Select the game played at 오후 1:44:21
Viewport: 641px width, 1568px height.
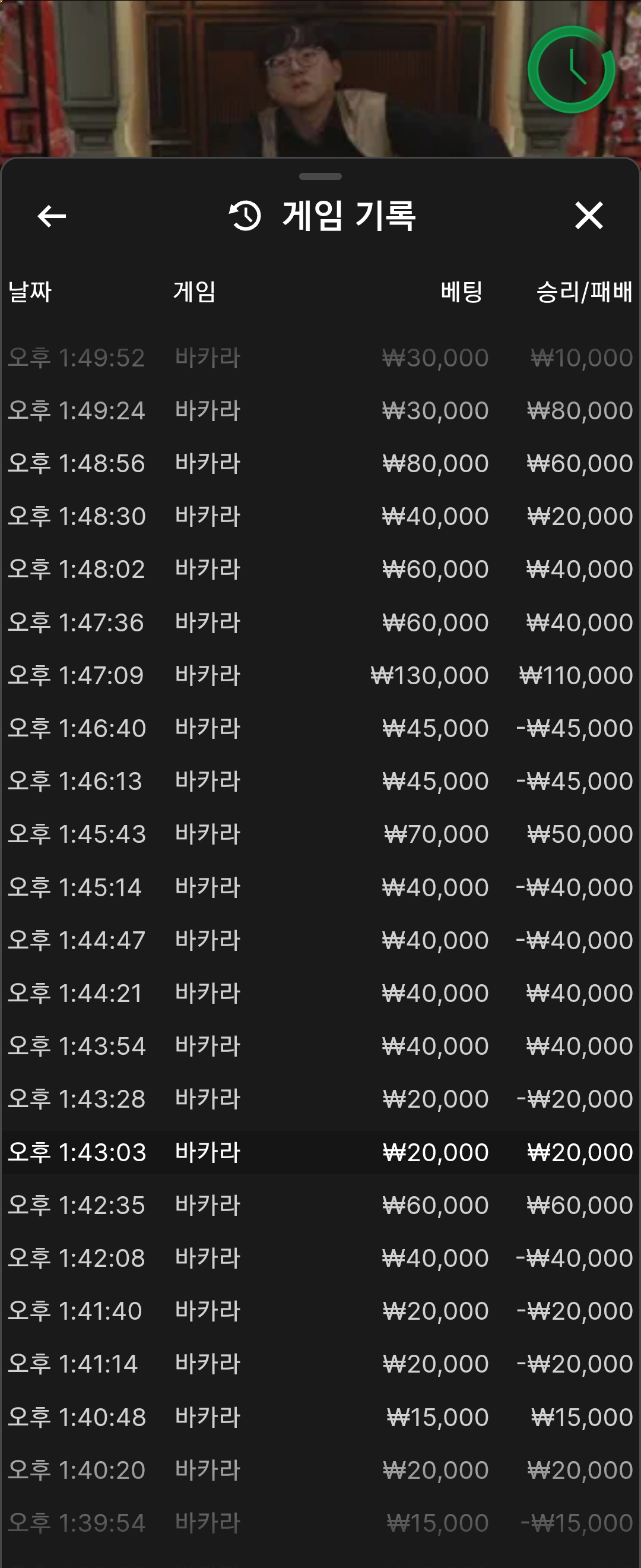point(320,994)
